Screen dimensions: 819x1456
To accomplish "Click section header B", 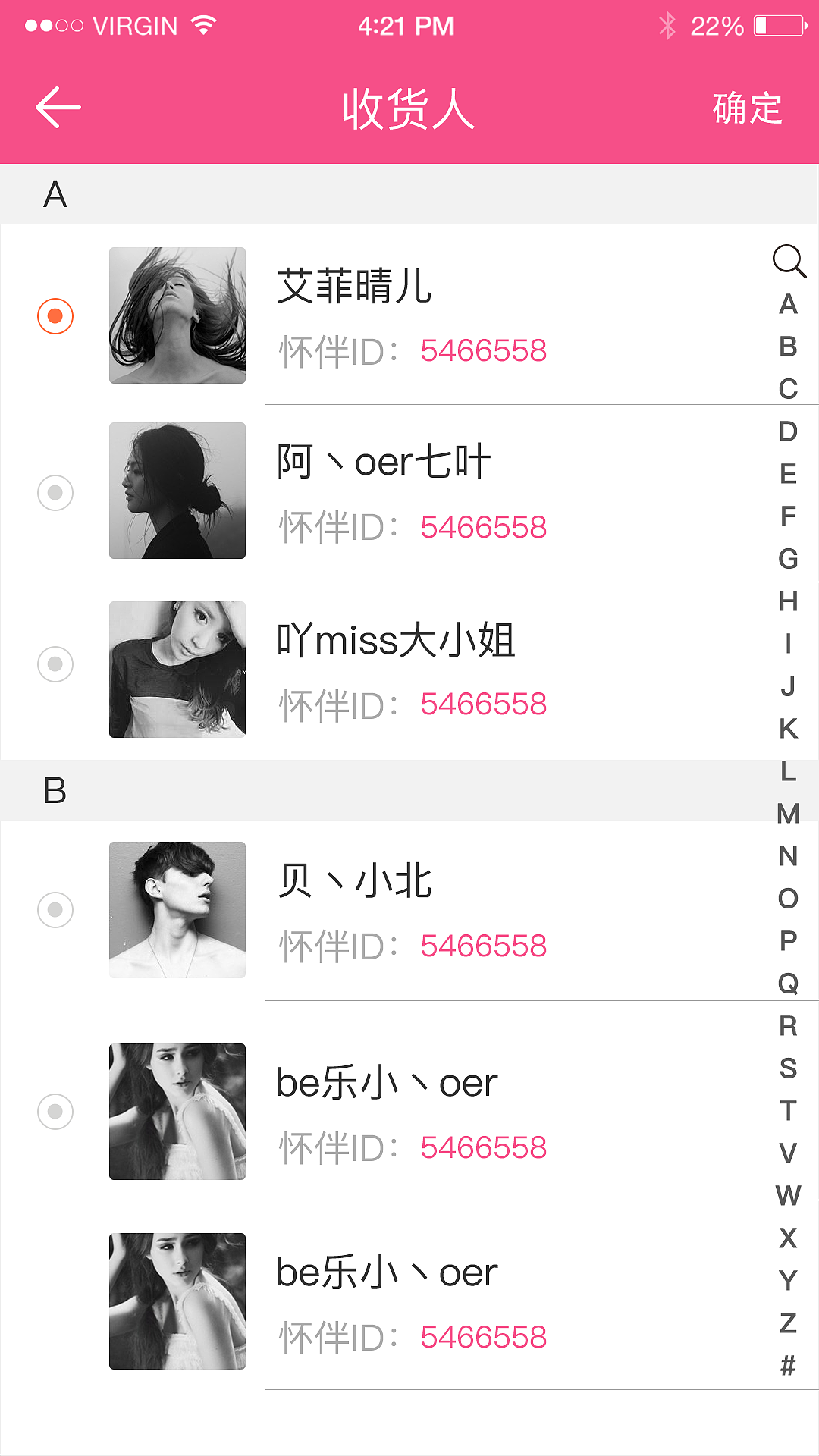I will [x=54, y=791].
